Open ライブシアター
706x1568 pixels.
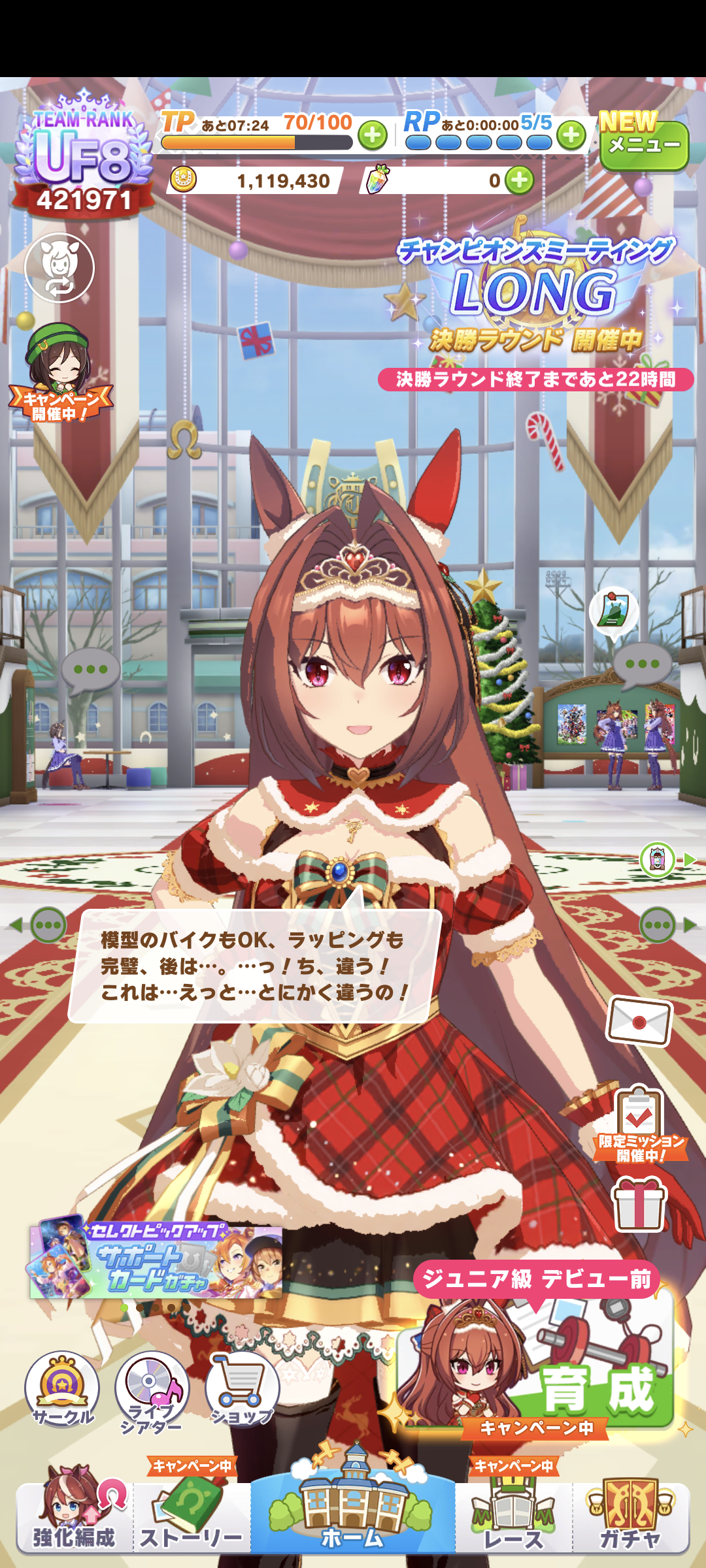tap(152, 1390)
